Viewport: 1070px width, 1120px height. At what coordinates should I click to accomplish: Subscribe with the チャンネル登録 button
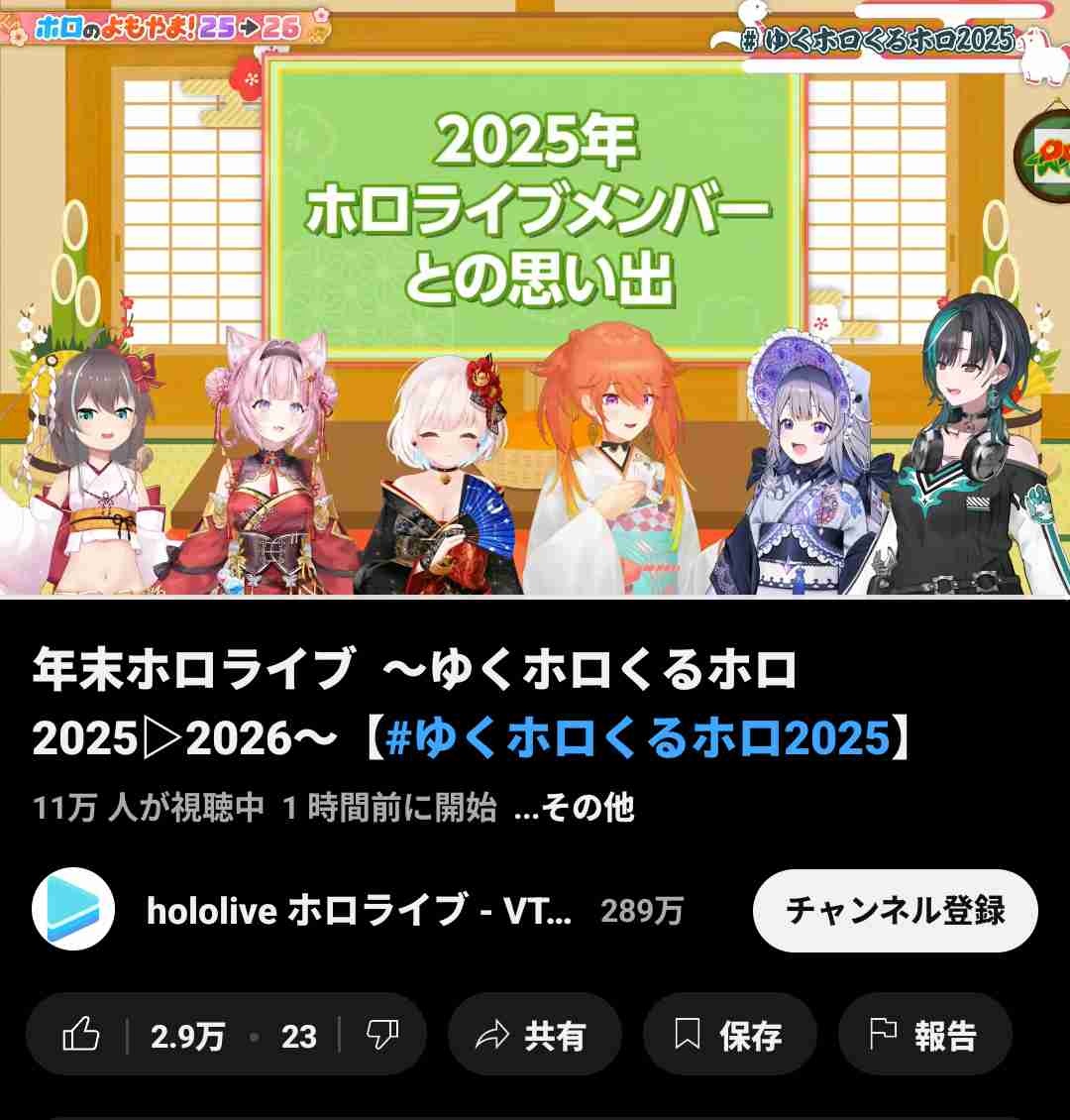pyautogui.click(x=895, y=910)
